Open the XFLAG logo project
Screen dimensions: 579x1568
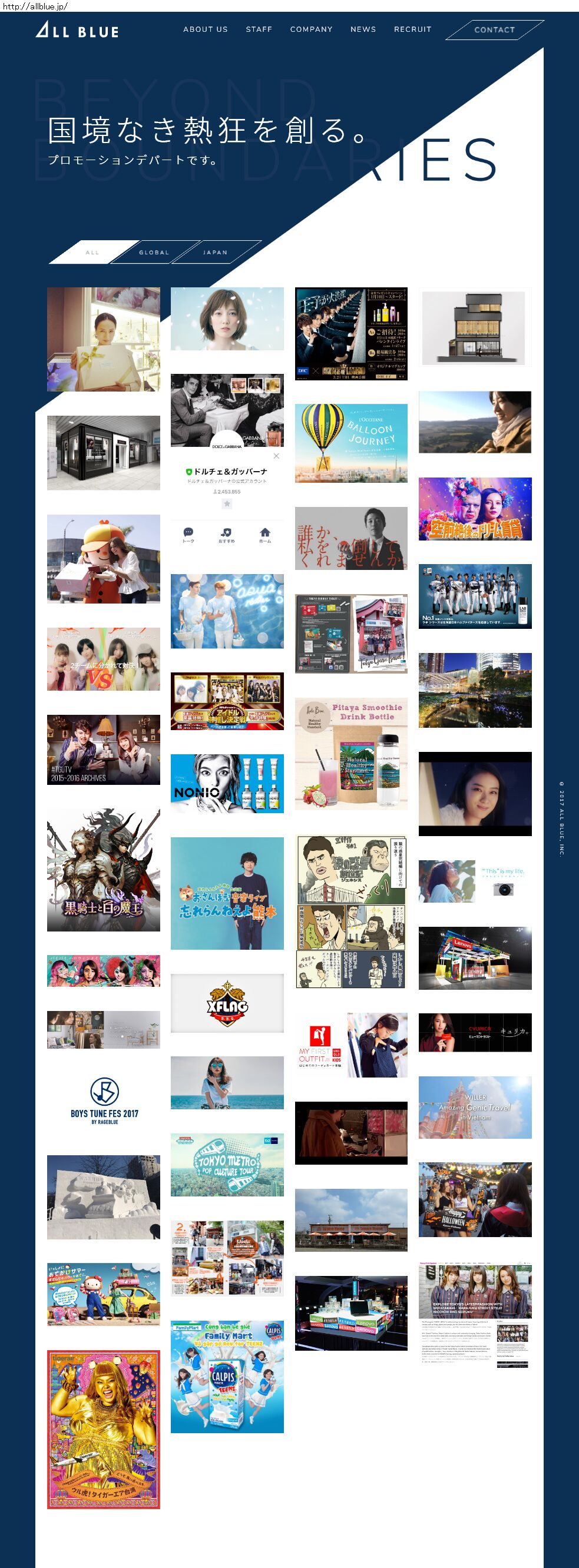pyautogui.click(x=227, y=1003)
